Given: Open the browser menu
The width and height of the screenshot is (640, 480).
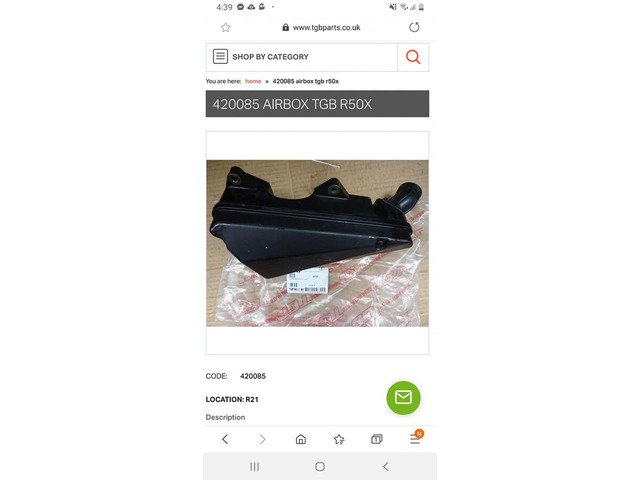Looking at the screenshot, I should click(x=415, y=439).
